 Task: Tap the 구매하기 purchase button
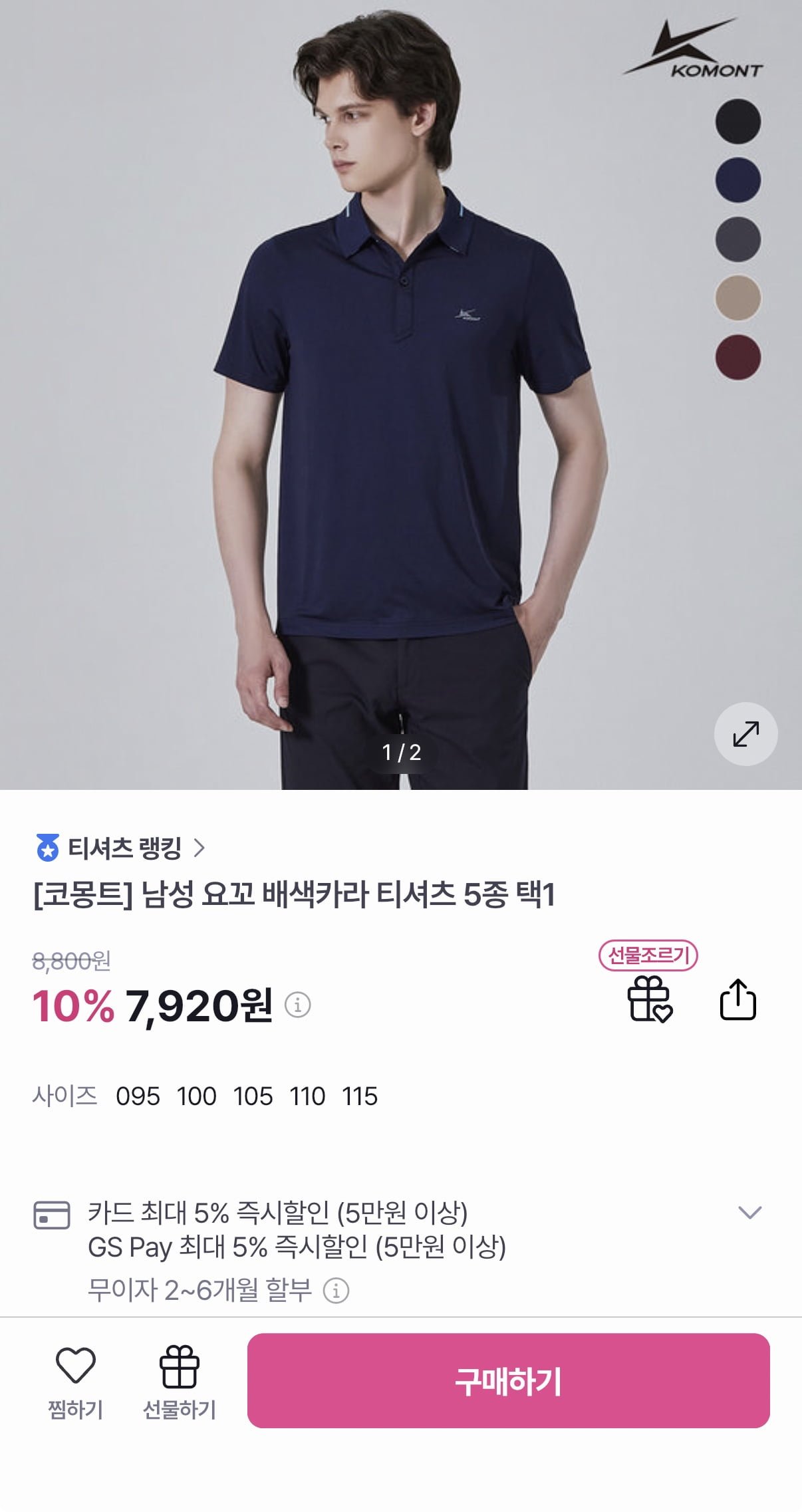(508, 1381)
